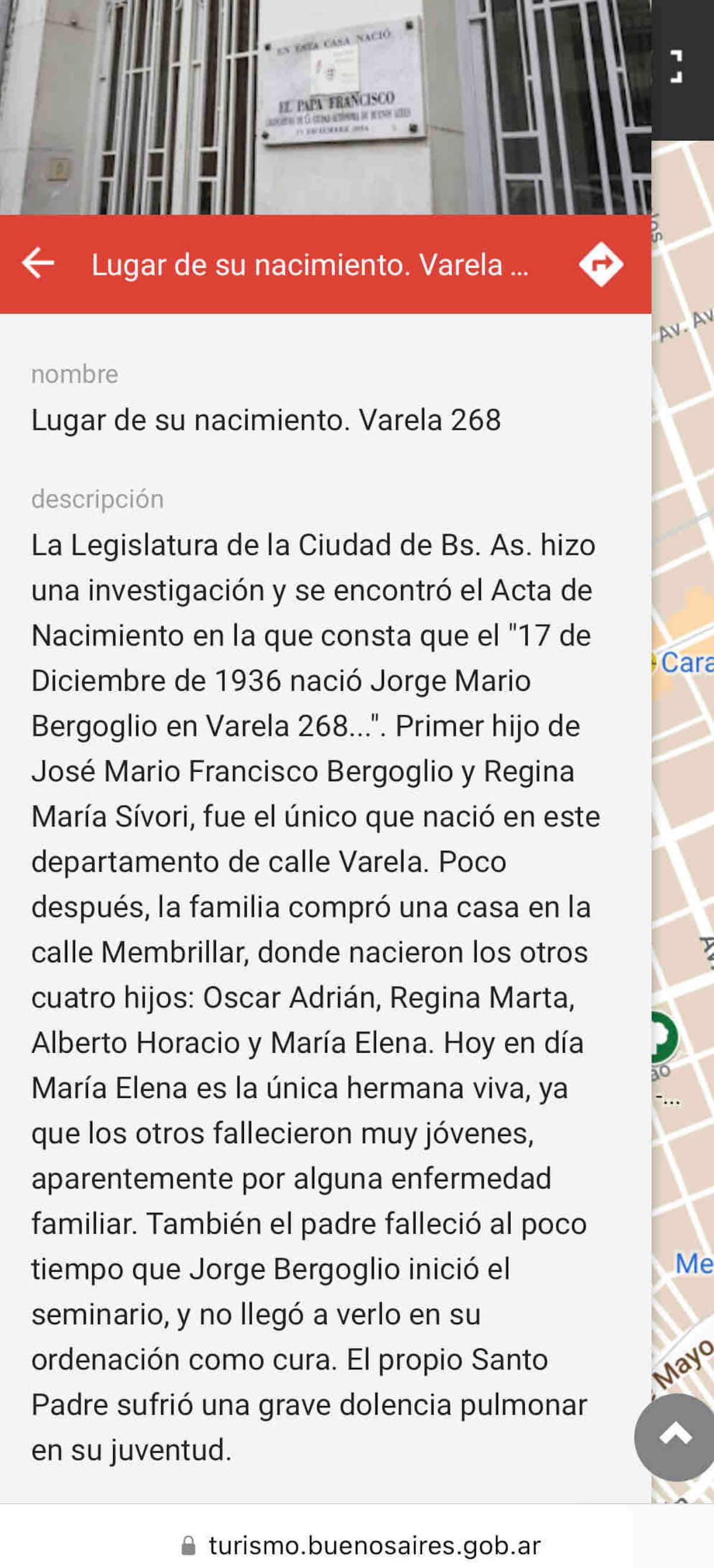Get directions to Varela 268
Screen dimensions: 714x1568
[x=601, y=264]
